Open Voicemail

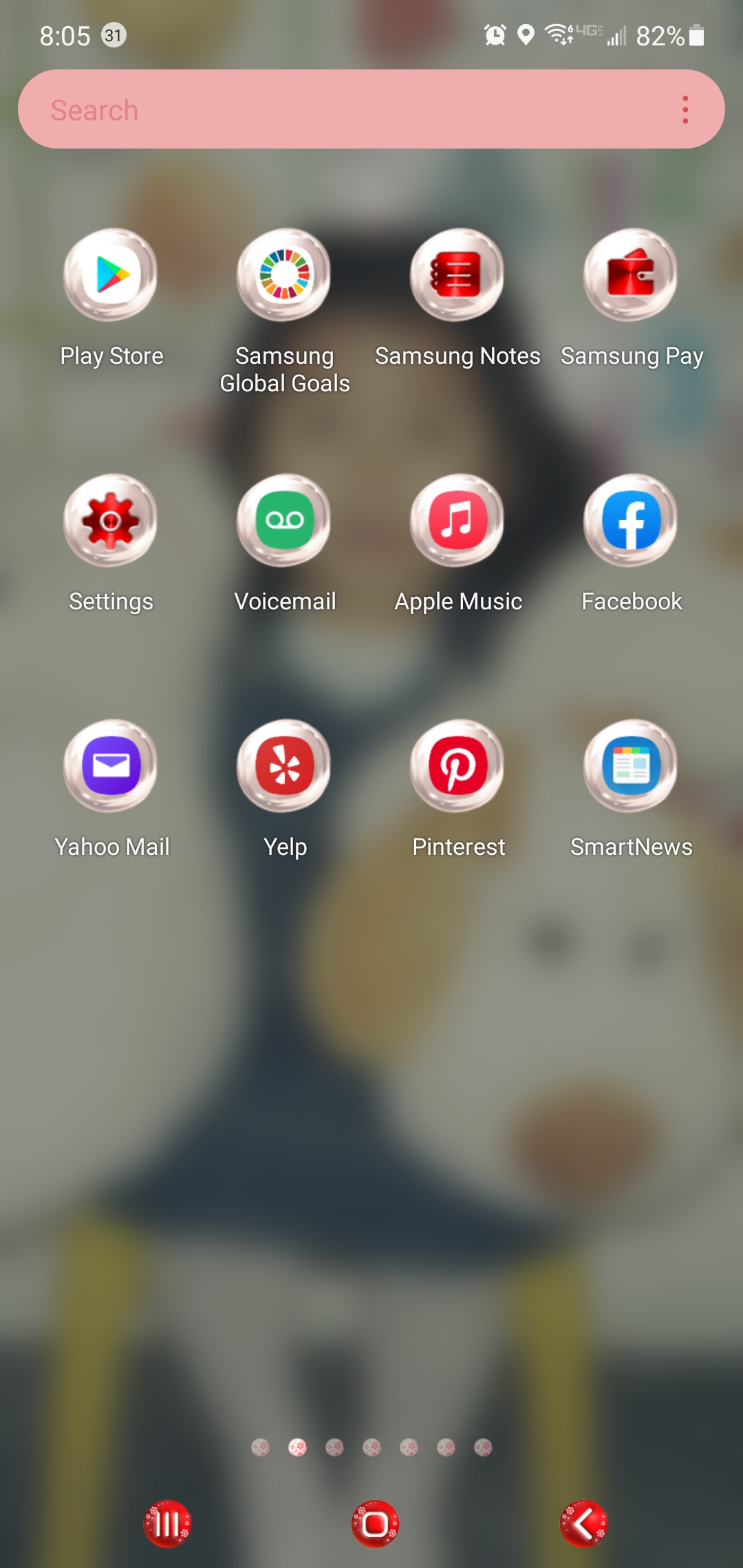click(x=284, y=521)
